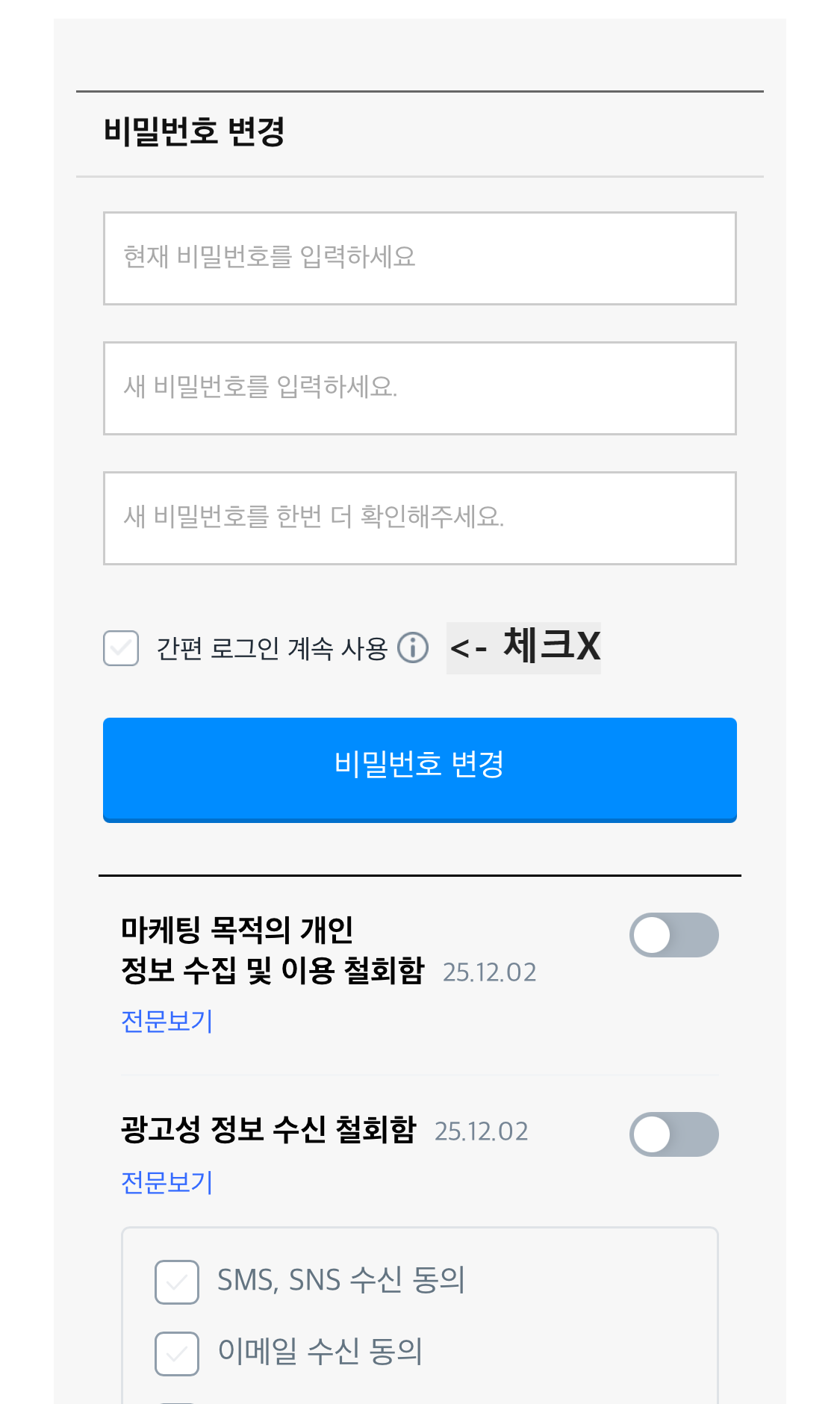This screenshot has width=840, height=1404.
Task: Check the SMS, SNS 수신 동의 checkbox
Action: 176,1279
